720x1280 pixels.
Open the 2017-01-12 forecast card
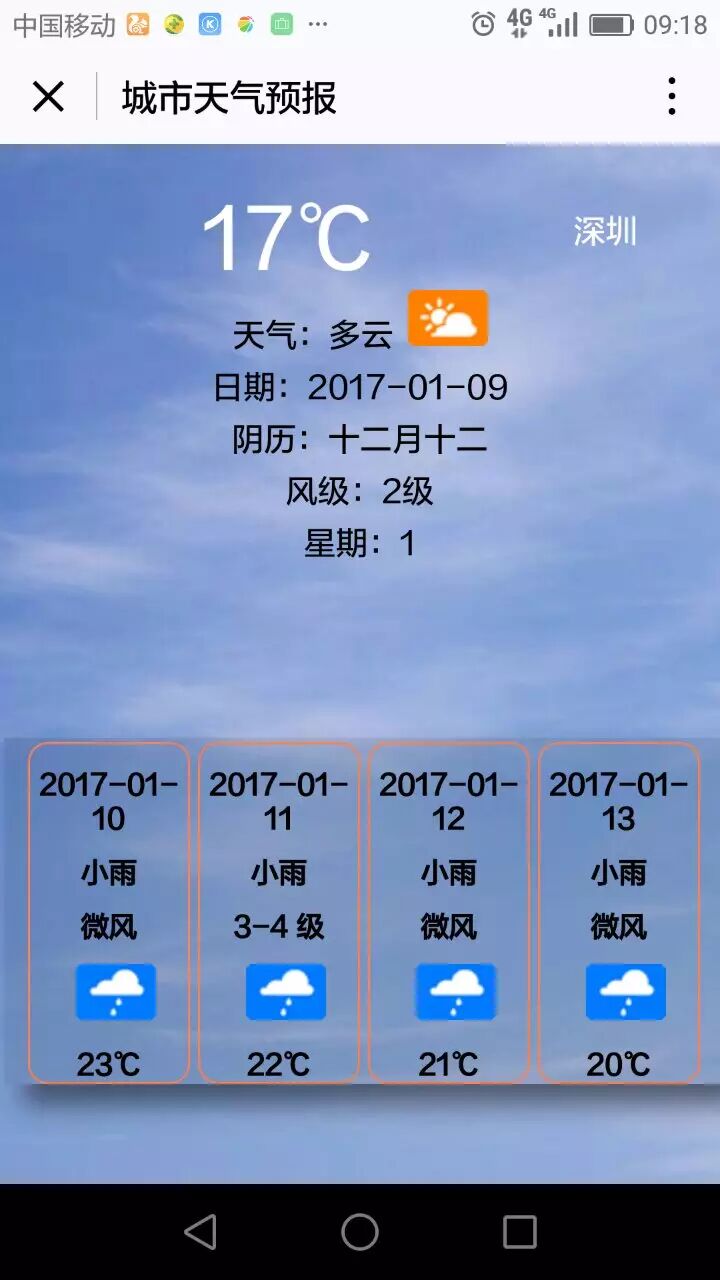tap(449, 913)
